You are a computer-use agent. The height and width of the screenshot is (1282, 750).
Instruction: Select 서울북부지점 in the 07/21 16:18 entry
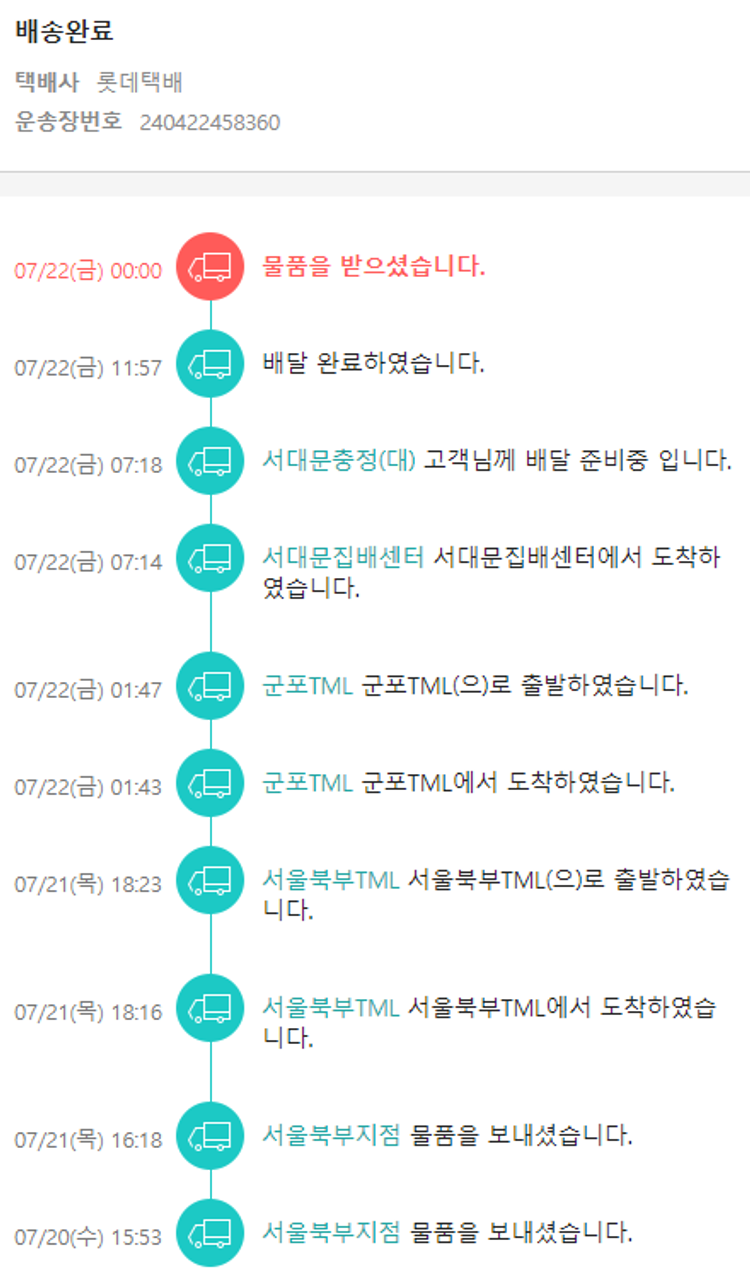pyautogui.click(x=331, y=1136)
